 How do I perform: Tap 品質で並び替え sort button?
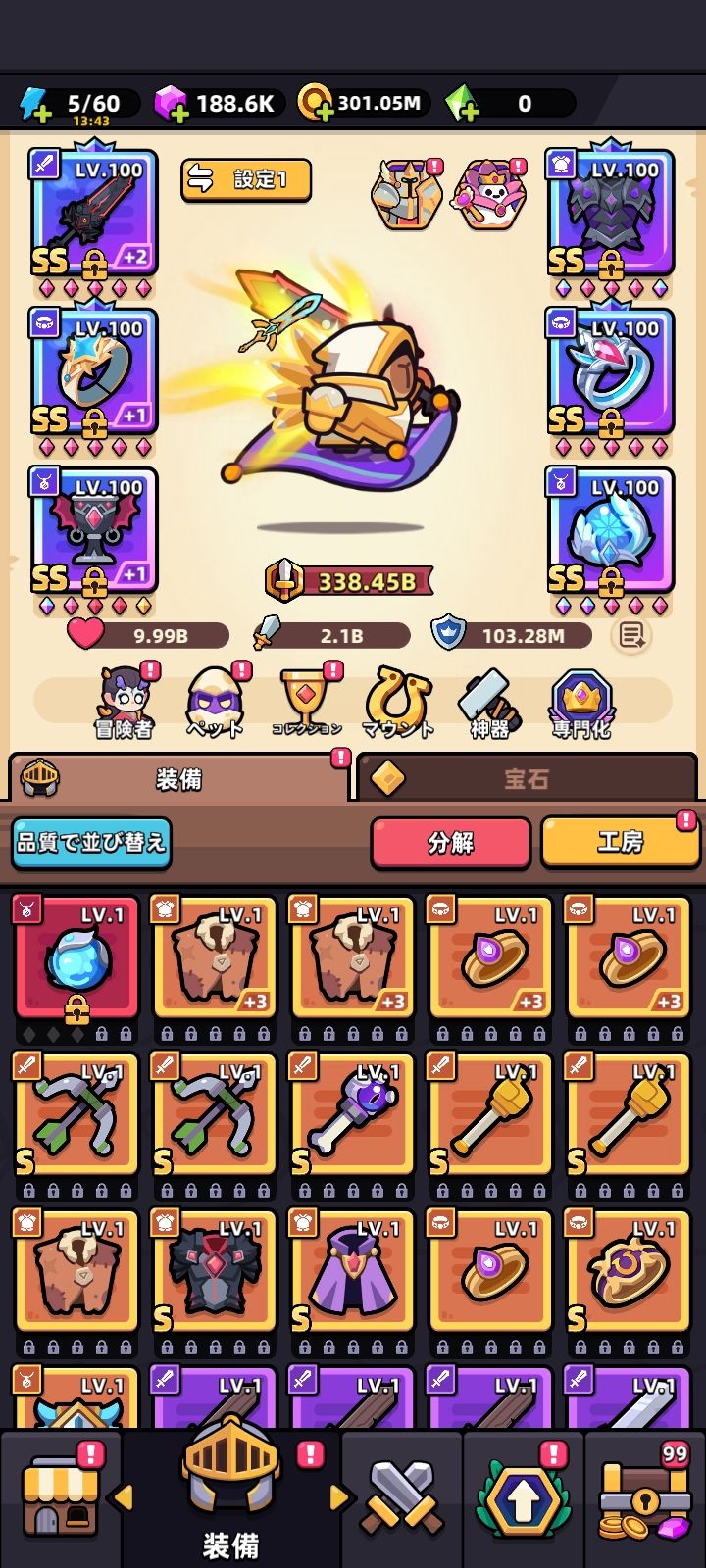tap(91, 843)
